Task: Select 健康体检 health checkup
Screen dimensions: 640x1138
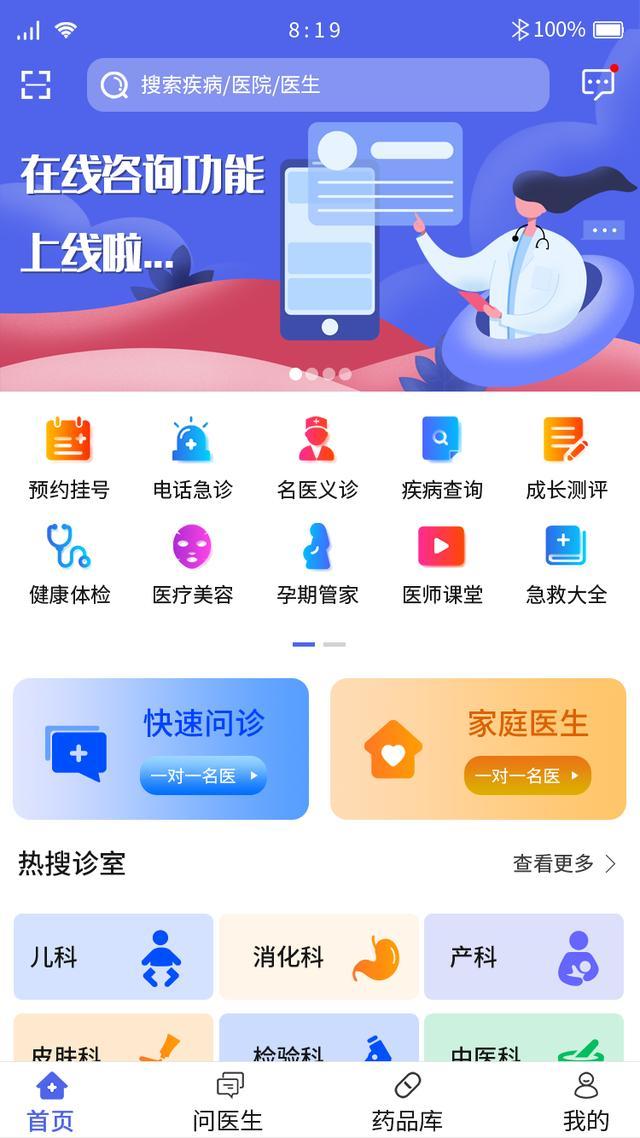Action: coord(69,563)
